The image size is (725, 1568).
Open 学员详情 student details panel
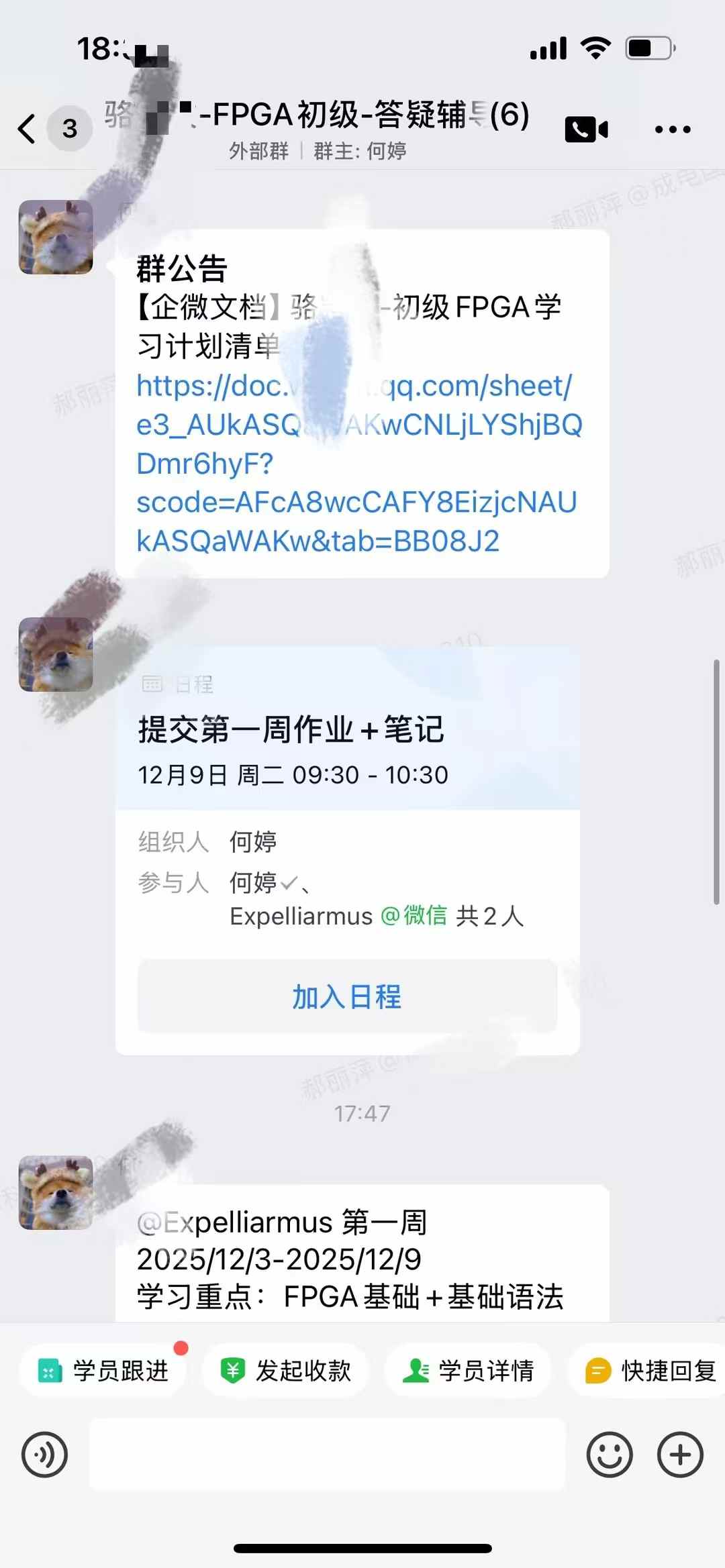468,1369
